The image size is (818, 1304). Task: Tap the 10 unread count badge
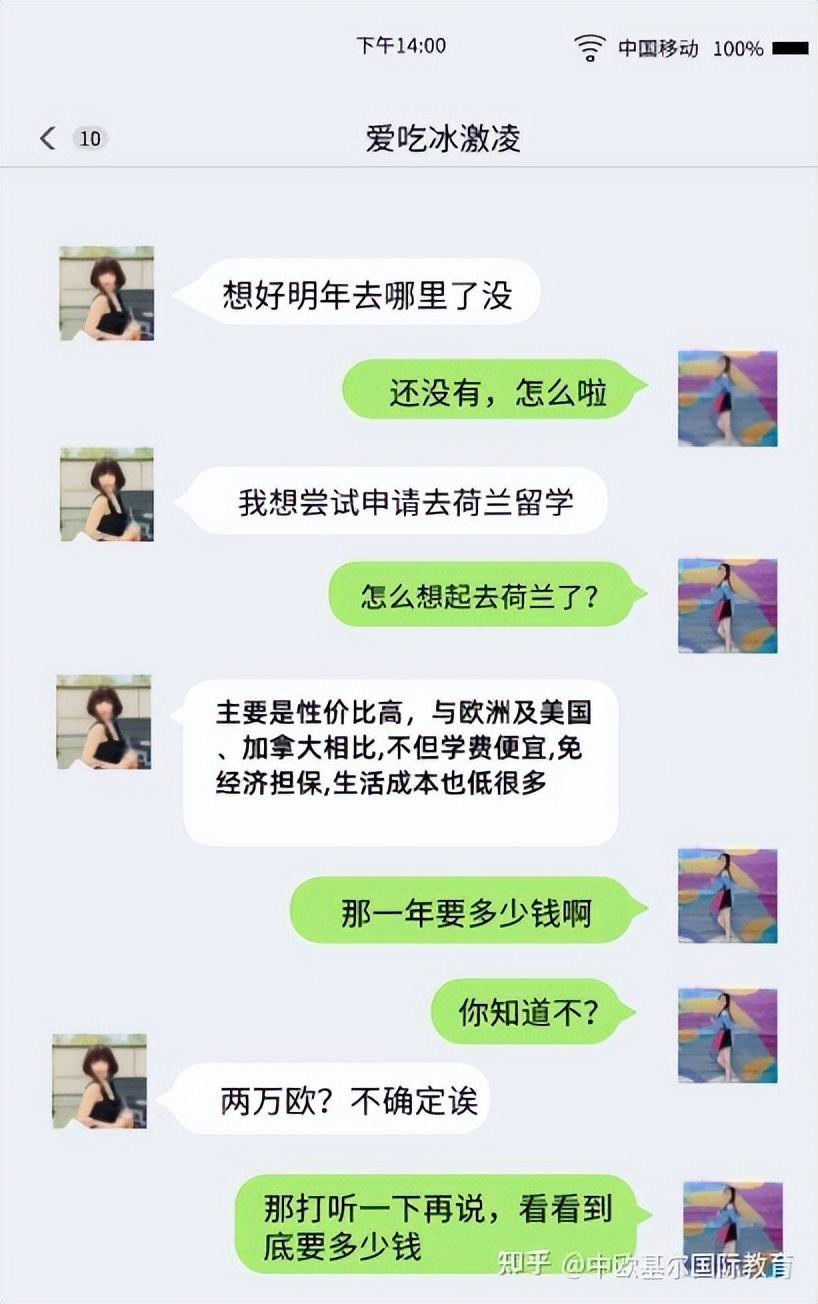[x=90, y=137]
